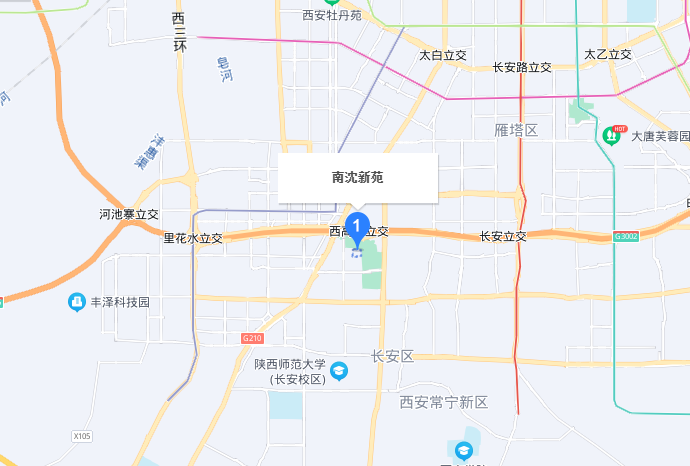Select the 丰泽科技园 point of interest
The width and height of the screenshot is (690, 466).
[76, 301]
